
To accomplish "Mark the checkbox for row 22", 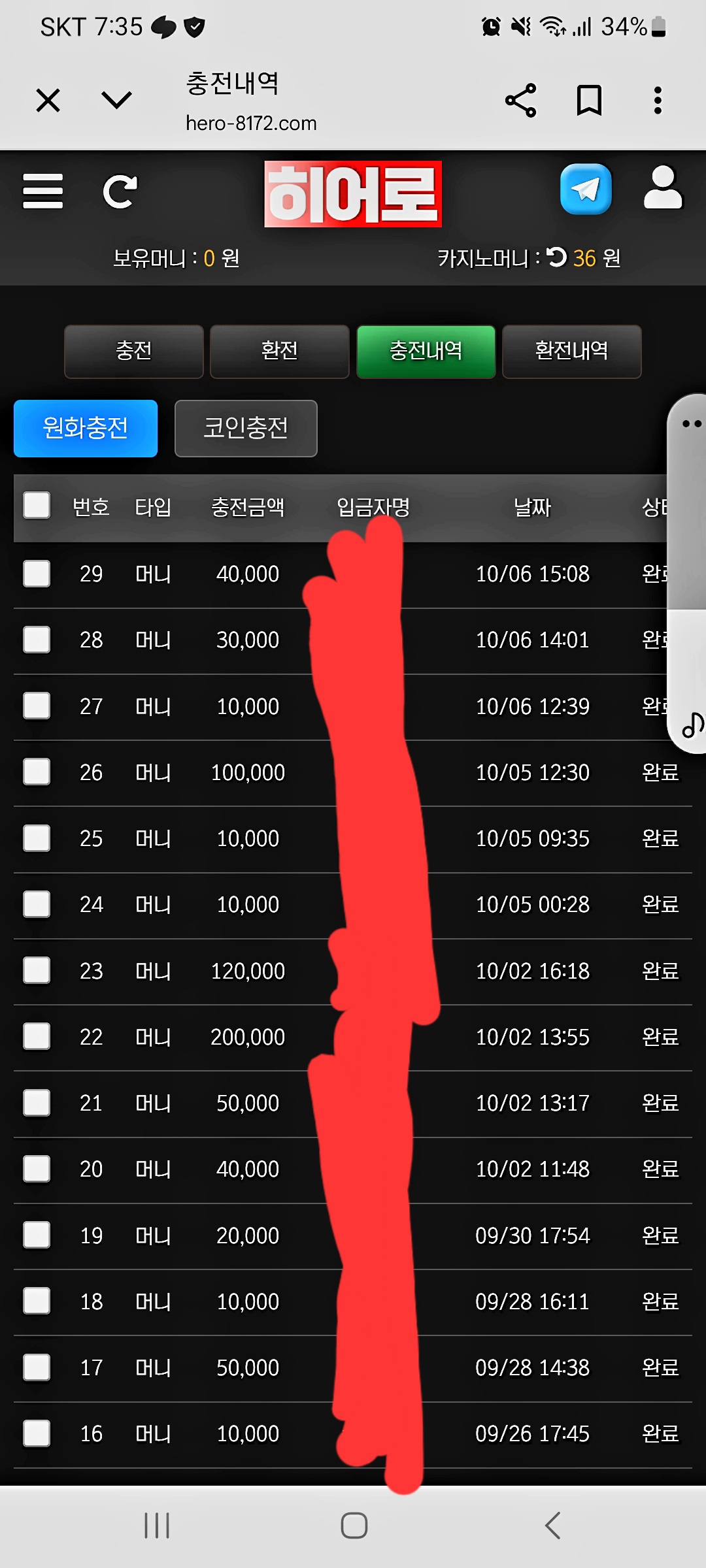I will coord(37,1037).
